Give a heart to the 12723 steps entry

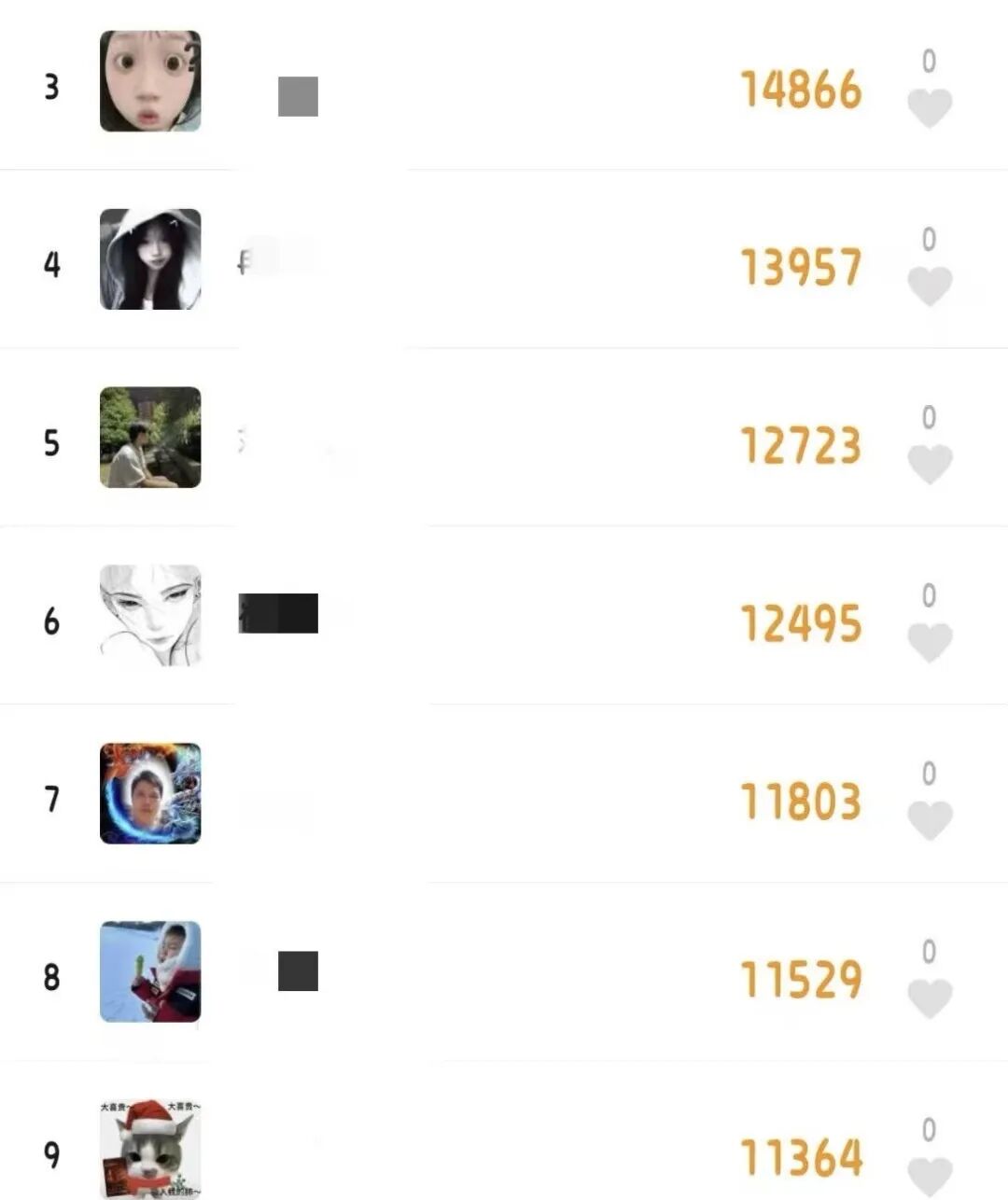pos(930,464)
